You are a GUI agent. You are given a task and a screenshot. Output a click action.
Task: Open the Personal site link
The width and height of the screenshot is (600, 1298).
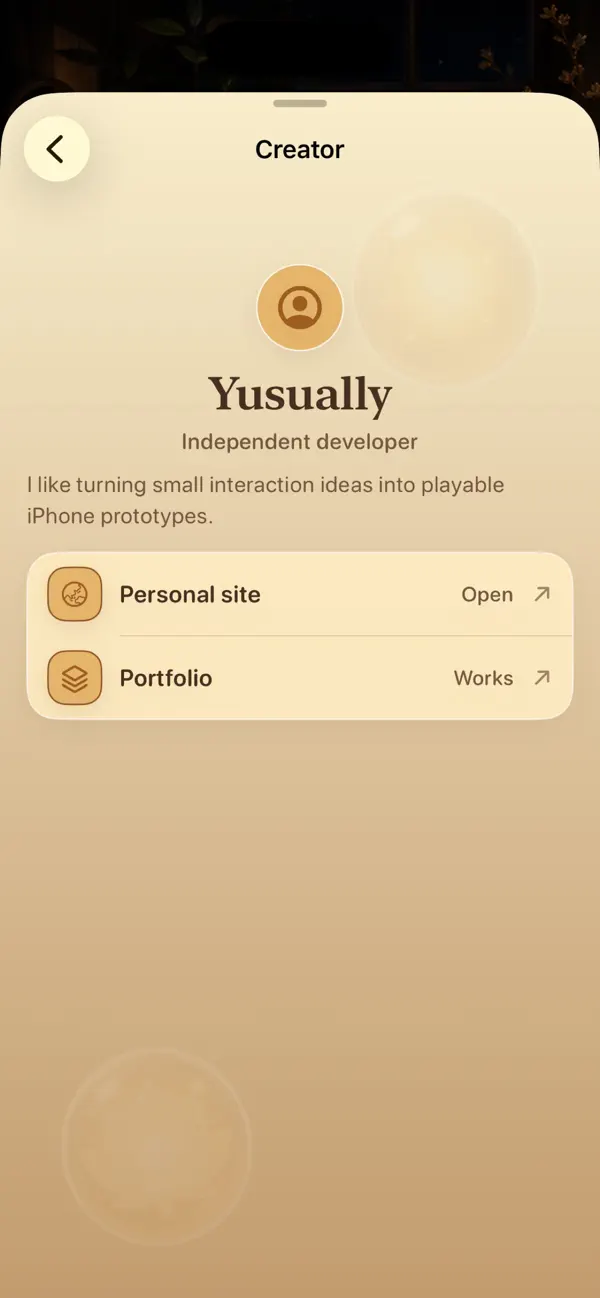(x=300, y=594)
